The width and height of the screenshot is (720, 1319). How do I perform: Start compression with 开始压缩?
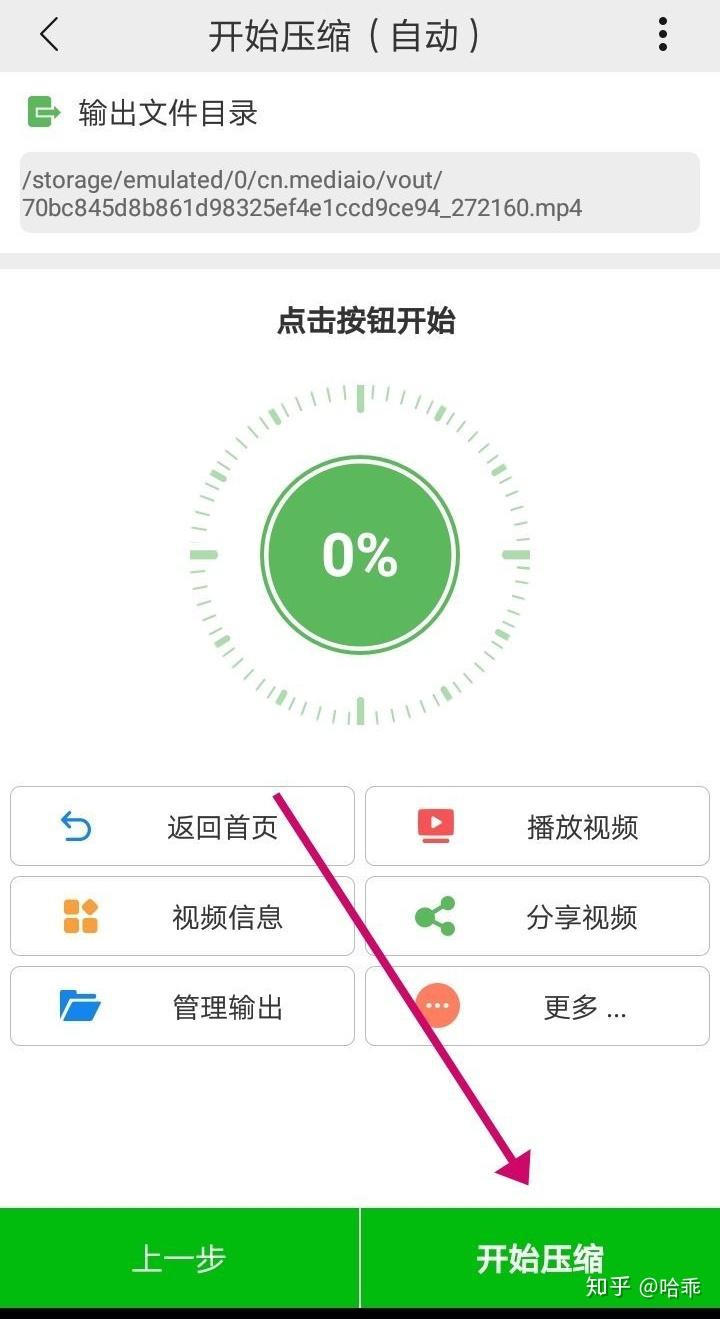pos(540,1258)
